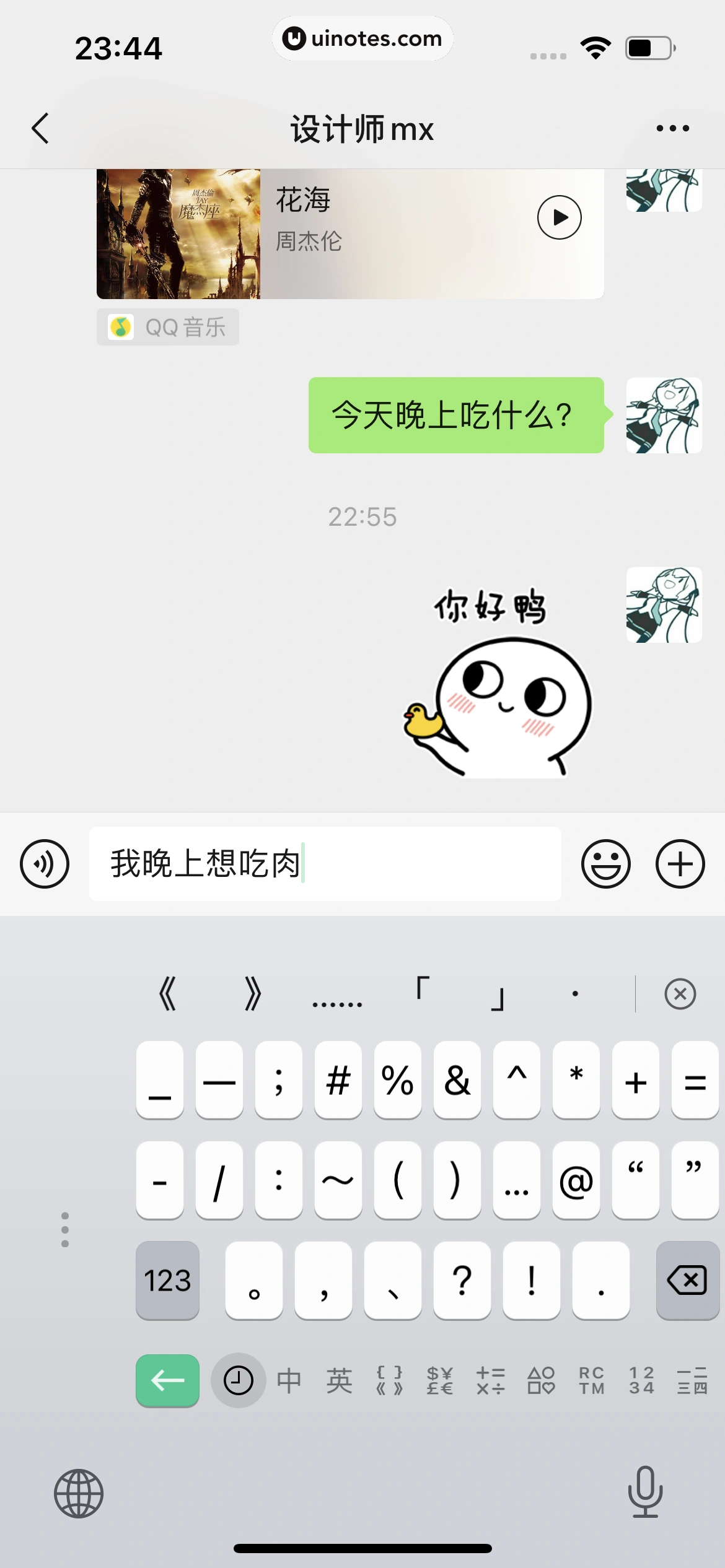
Task: Play the song 花海
Action: (559, 217)
